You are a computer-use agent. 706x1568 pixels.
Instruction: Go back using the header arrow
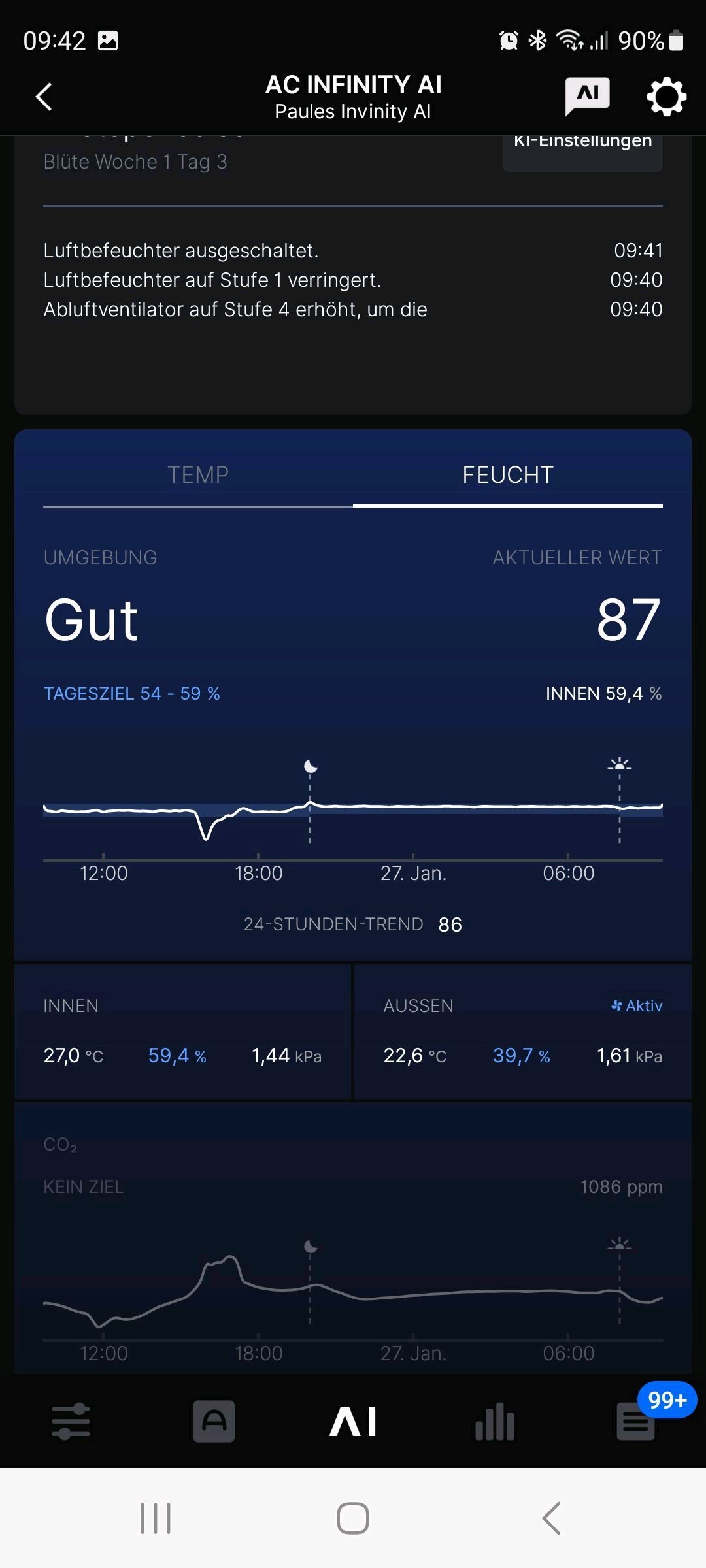pyautogui.click(x=44, y=97)
